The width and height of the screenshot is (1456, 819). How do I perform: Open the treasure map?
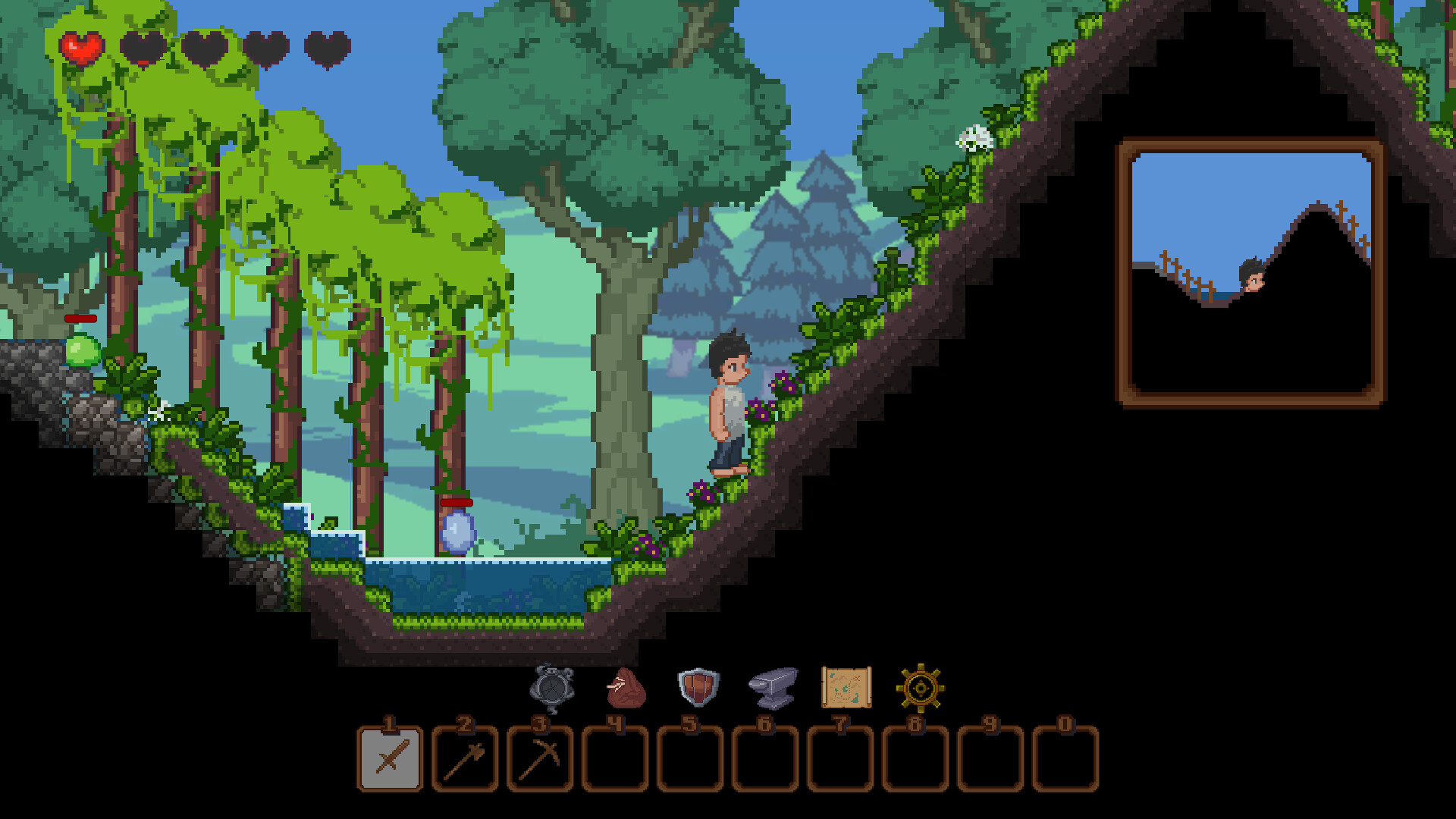846,687
